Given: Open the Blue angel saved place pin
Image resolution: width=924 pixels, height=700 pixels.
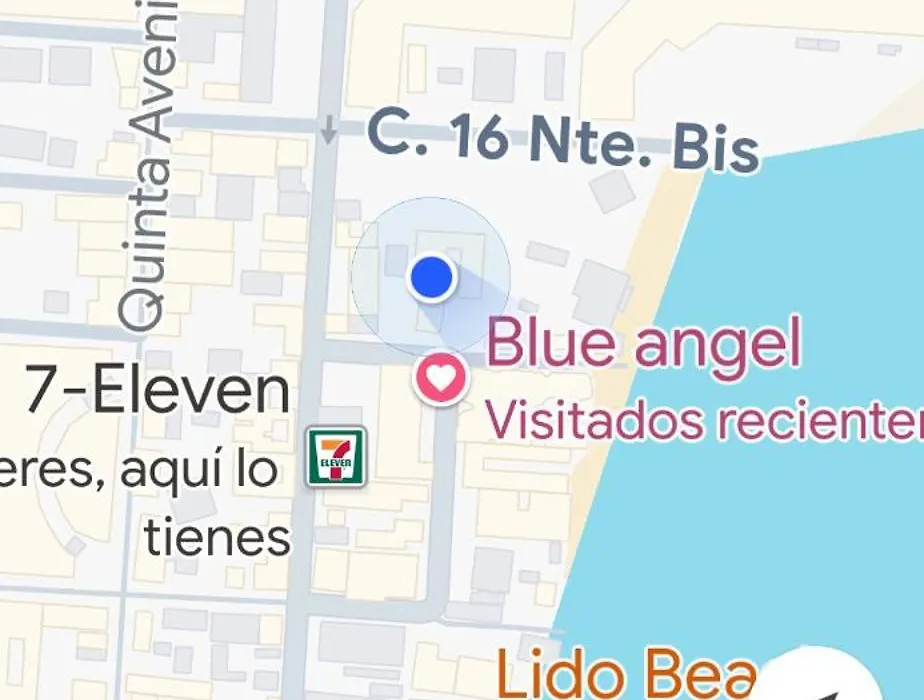Looking at the screenshot, I should [441, 378].
